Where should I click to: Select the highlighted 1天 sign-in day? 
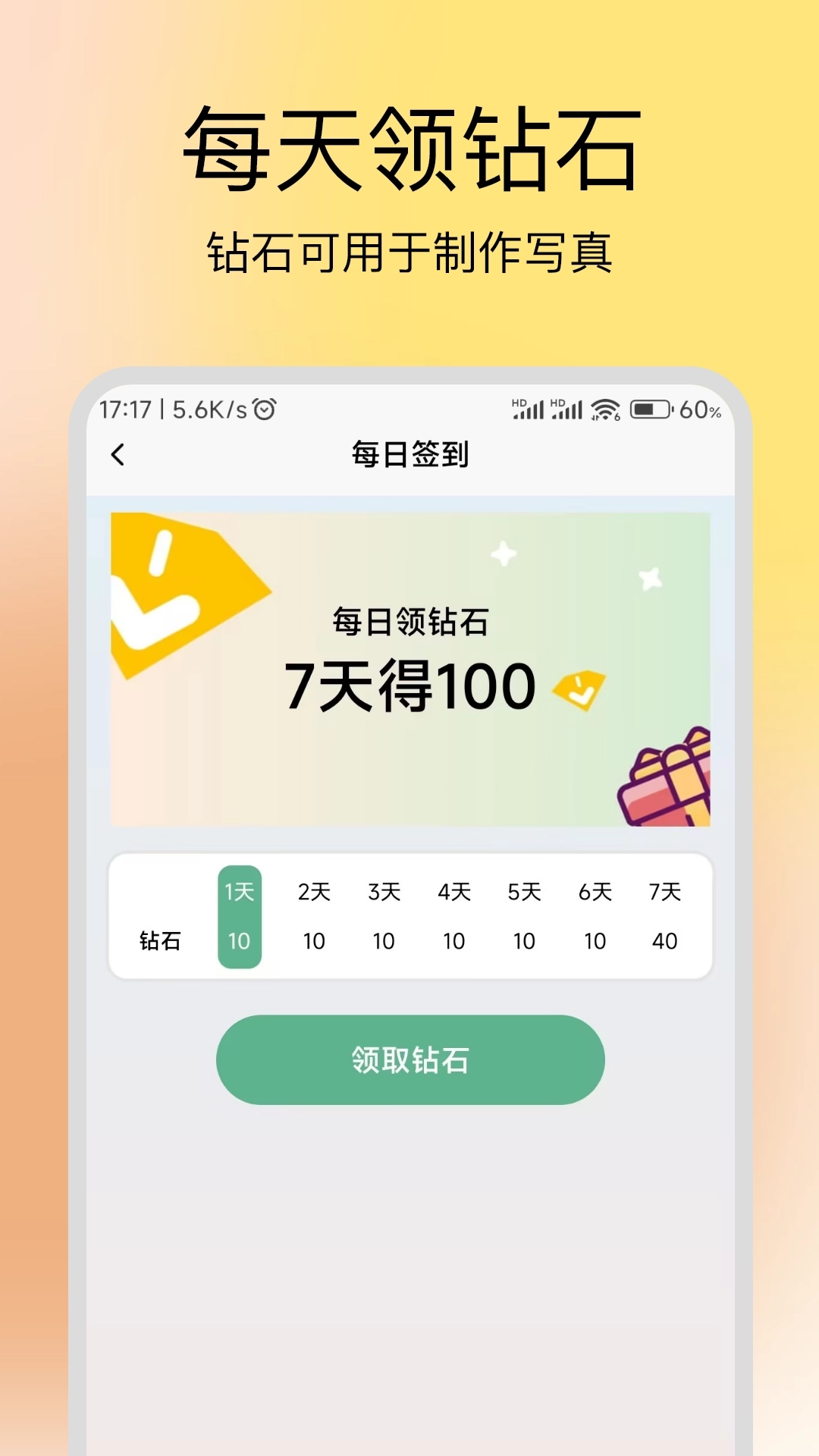(x=241, y=893)
